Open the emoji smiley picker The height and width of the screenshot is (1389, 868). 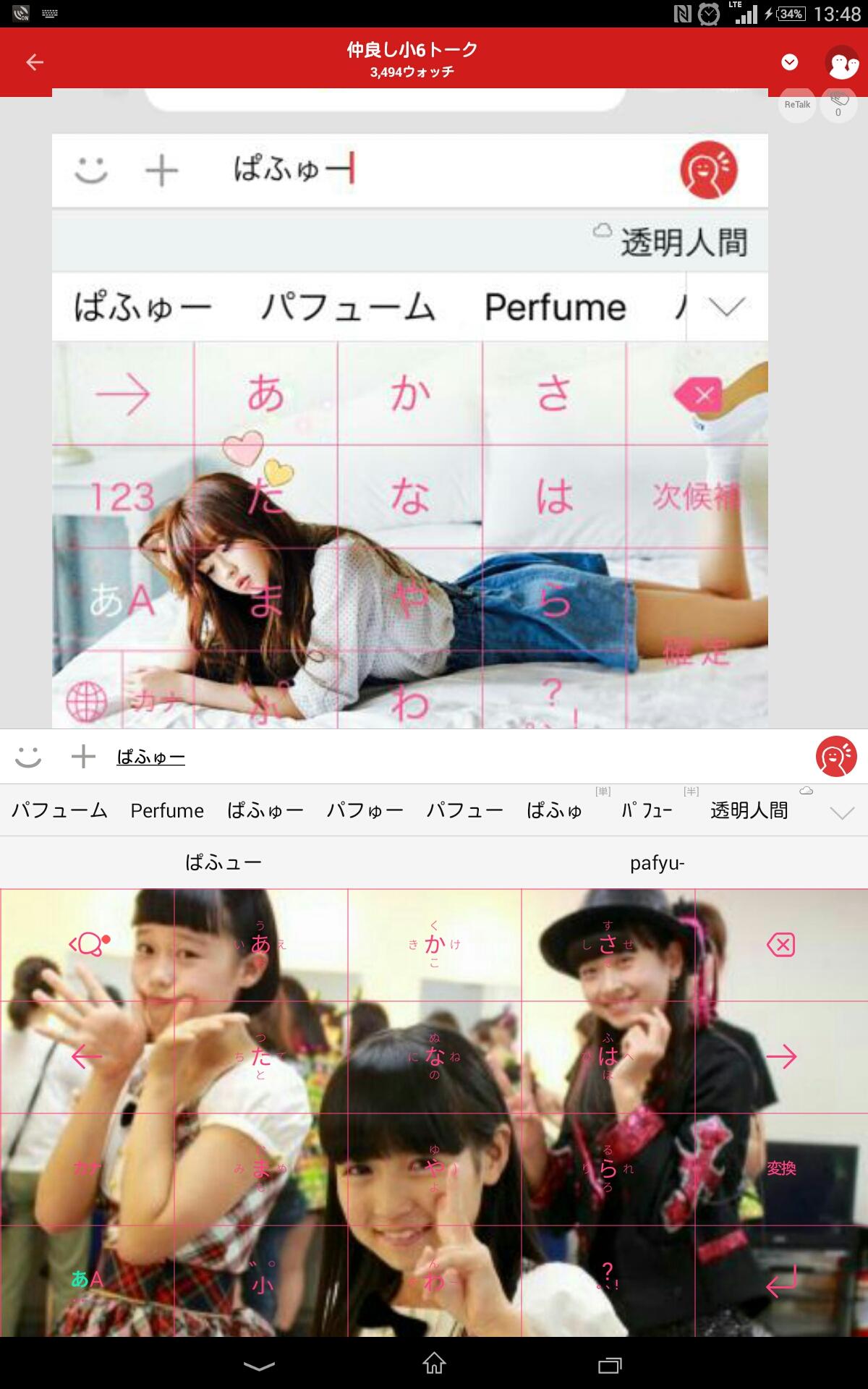[28, 757]
